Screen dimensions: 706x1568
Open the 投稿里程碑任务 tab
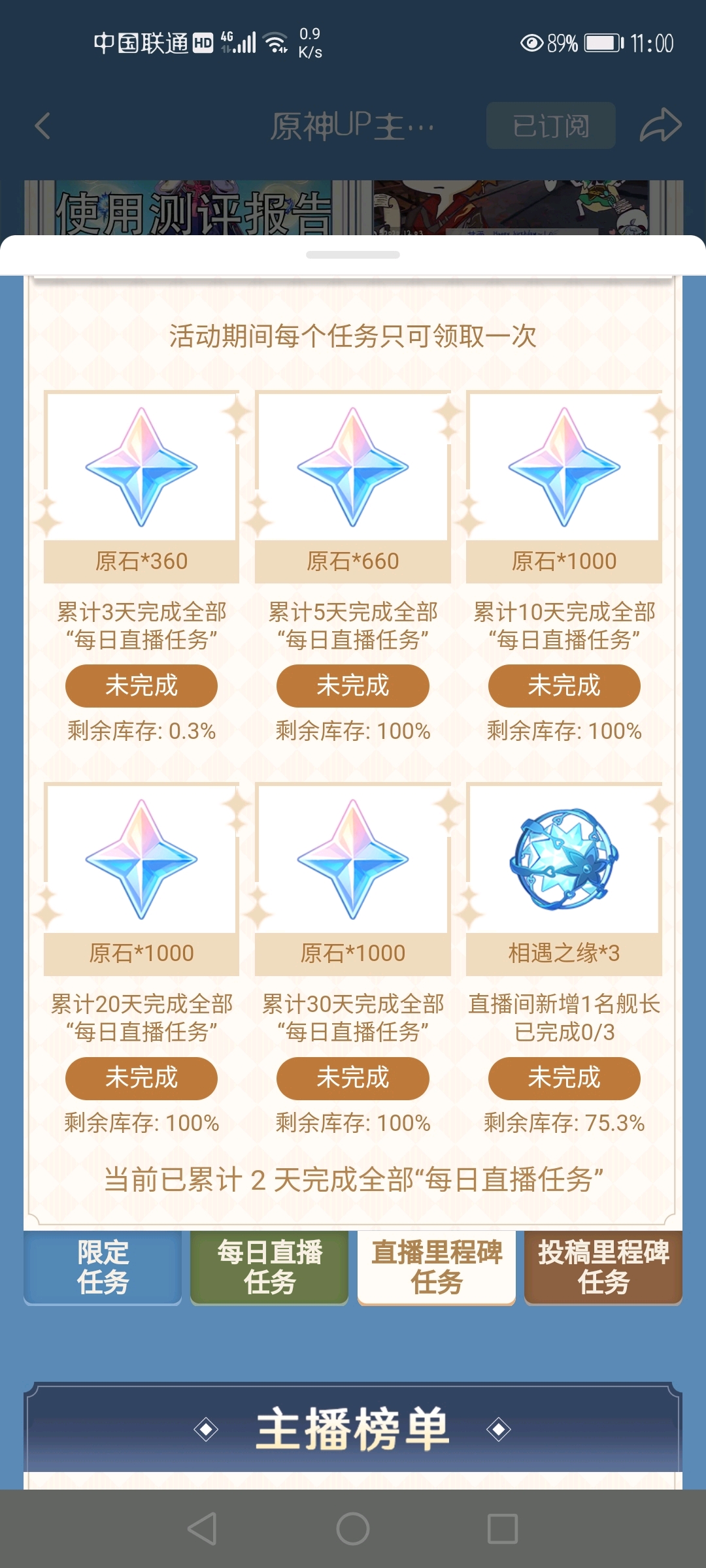click(x=603, y=1267)
